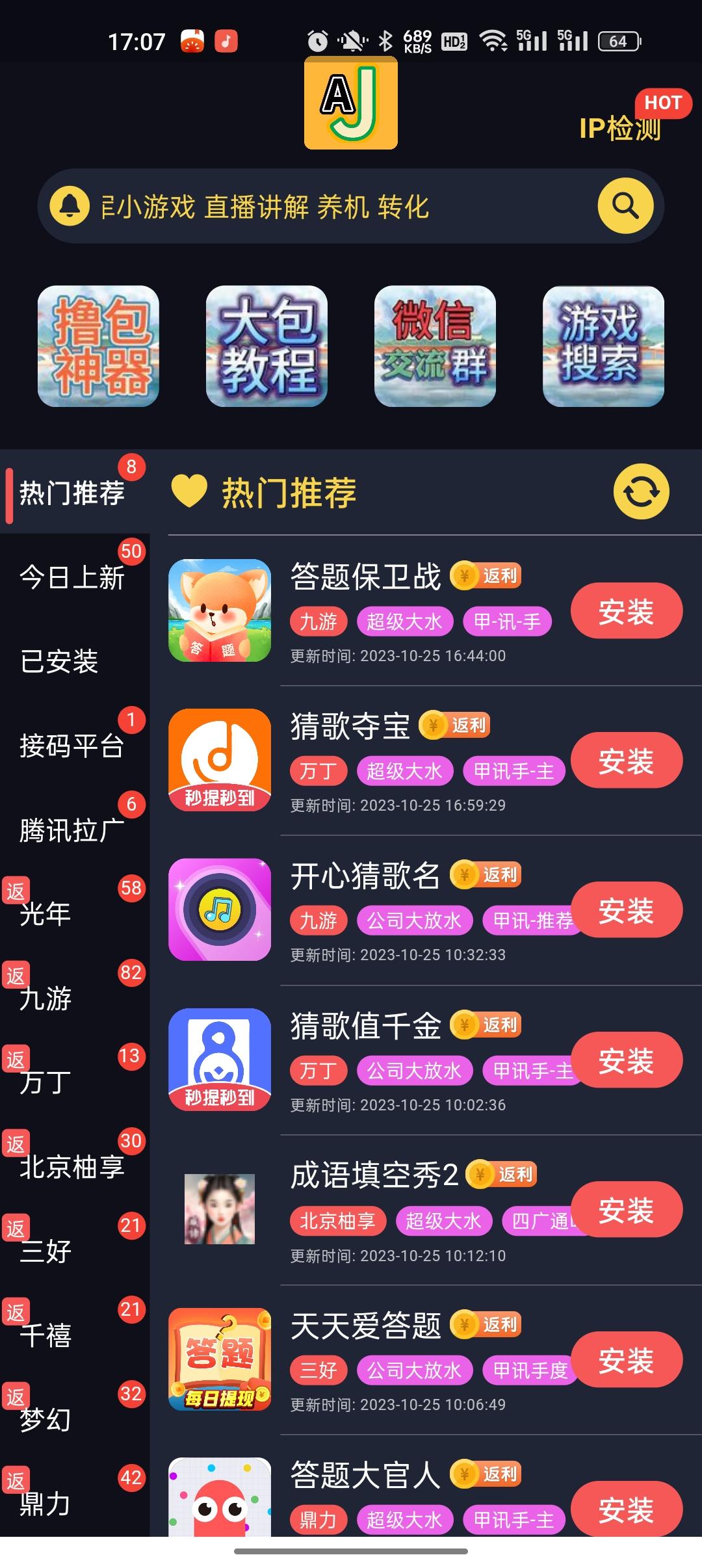Switch to 已安装 category
Image resolution: width=702 pixels, height=1568 pixels.
click(x=59, y=662)
